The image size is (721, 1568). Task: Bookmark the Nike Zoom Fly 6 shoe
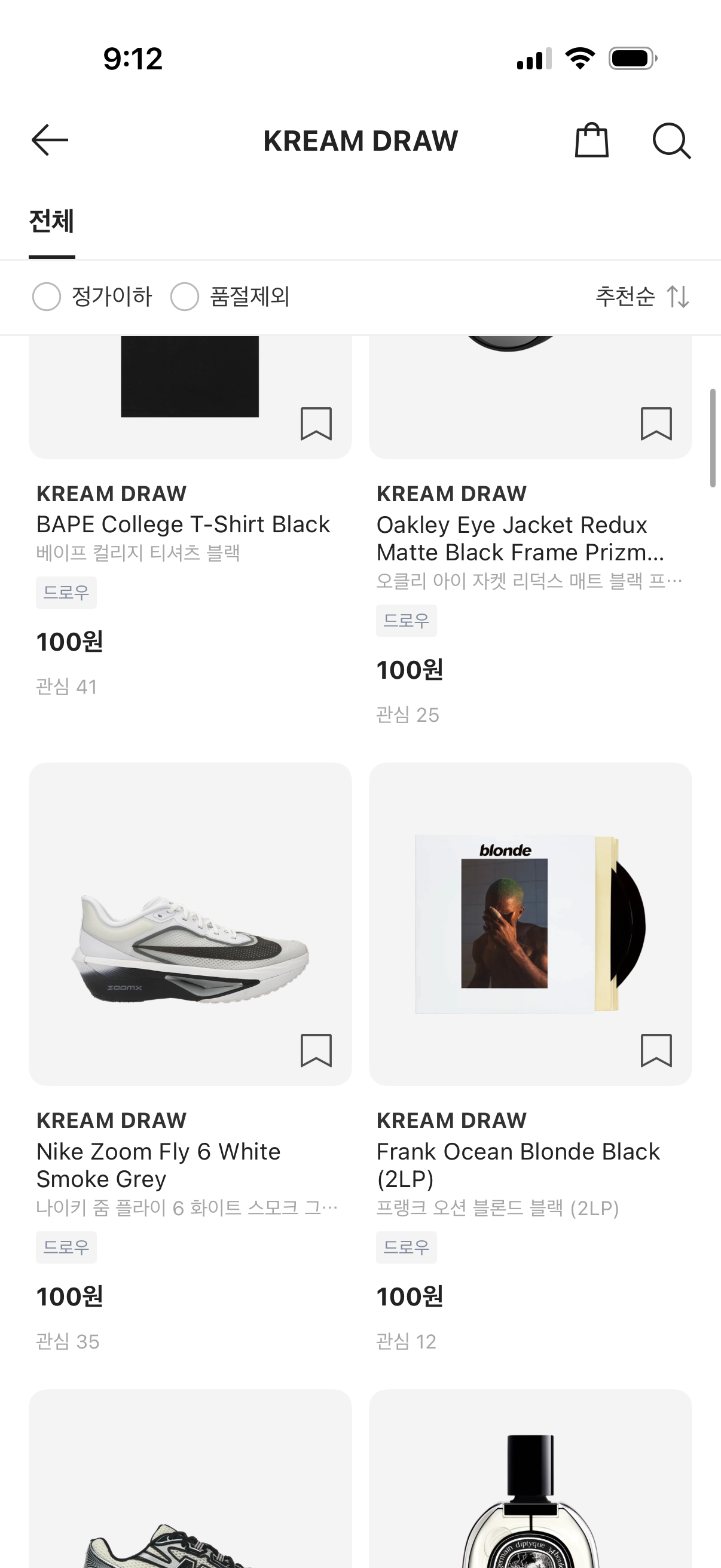click(x=316, y=1050)
